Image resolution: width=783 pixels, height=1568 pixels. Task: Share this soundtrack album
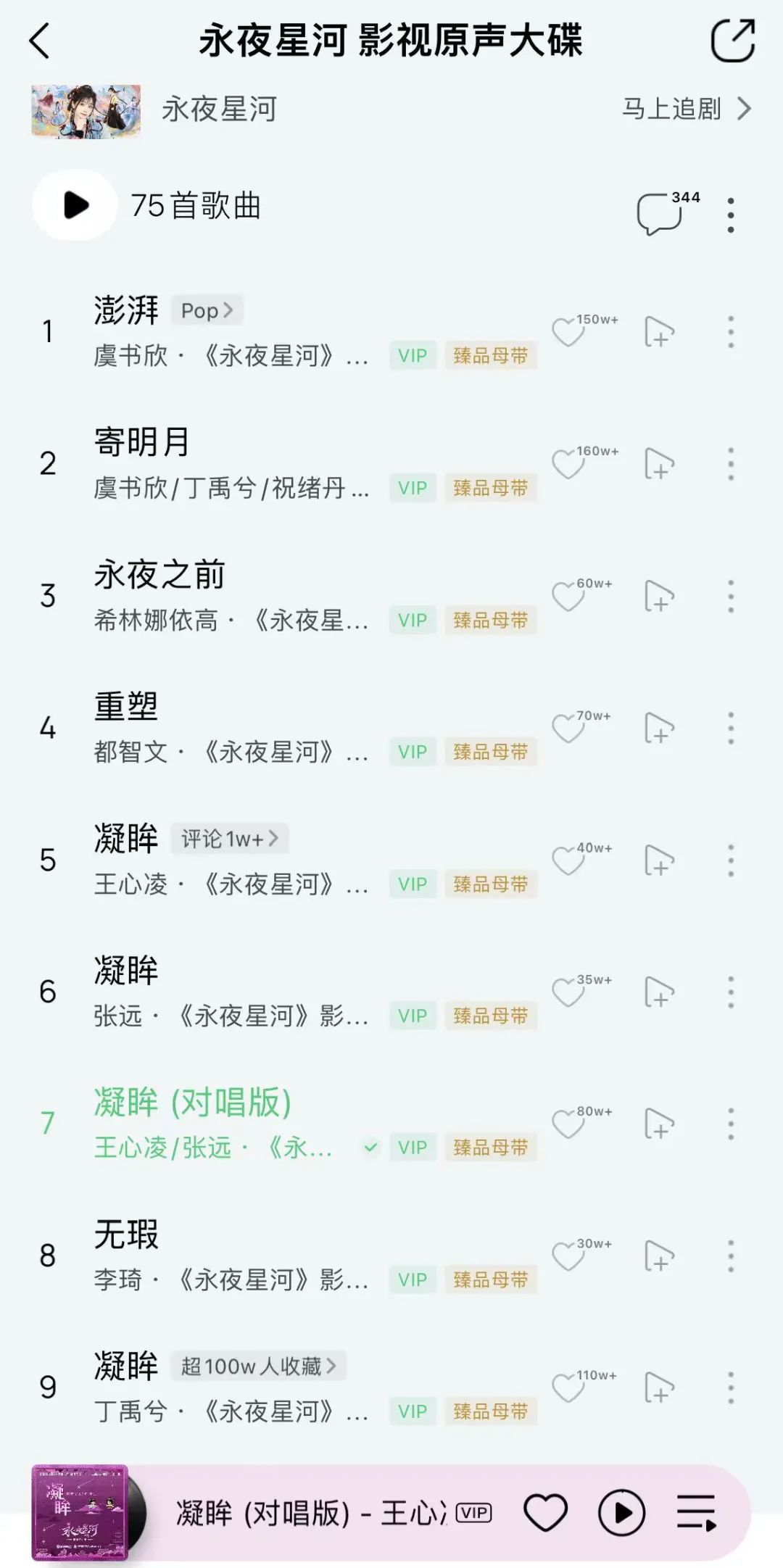coord(732,41)
